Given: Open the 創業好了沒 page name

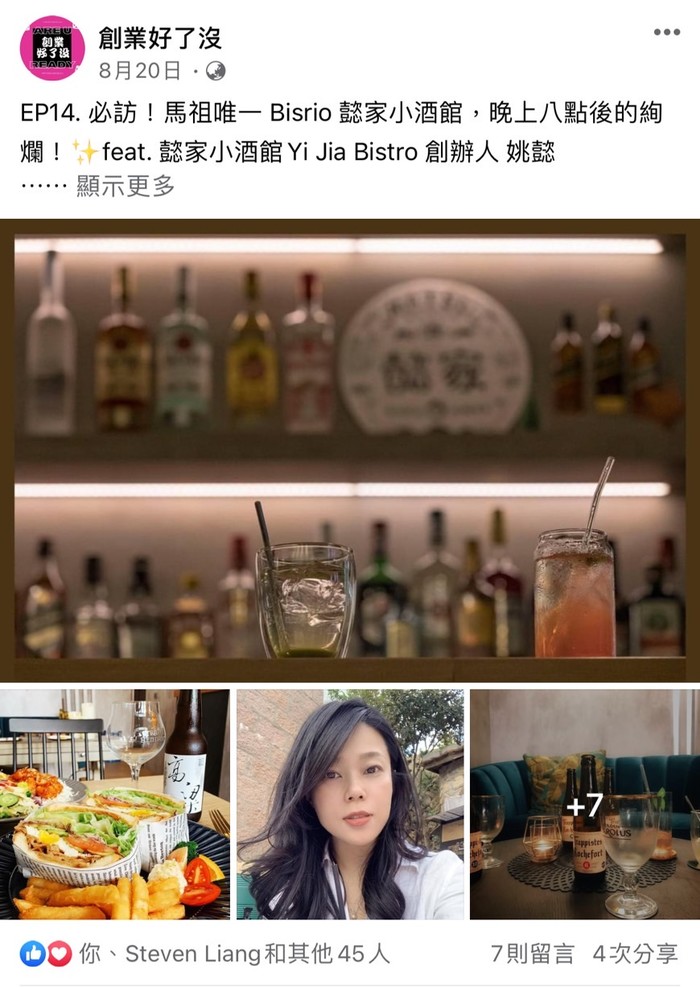Looking at the screenshot, I should point(160,38).
